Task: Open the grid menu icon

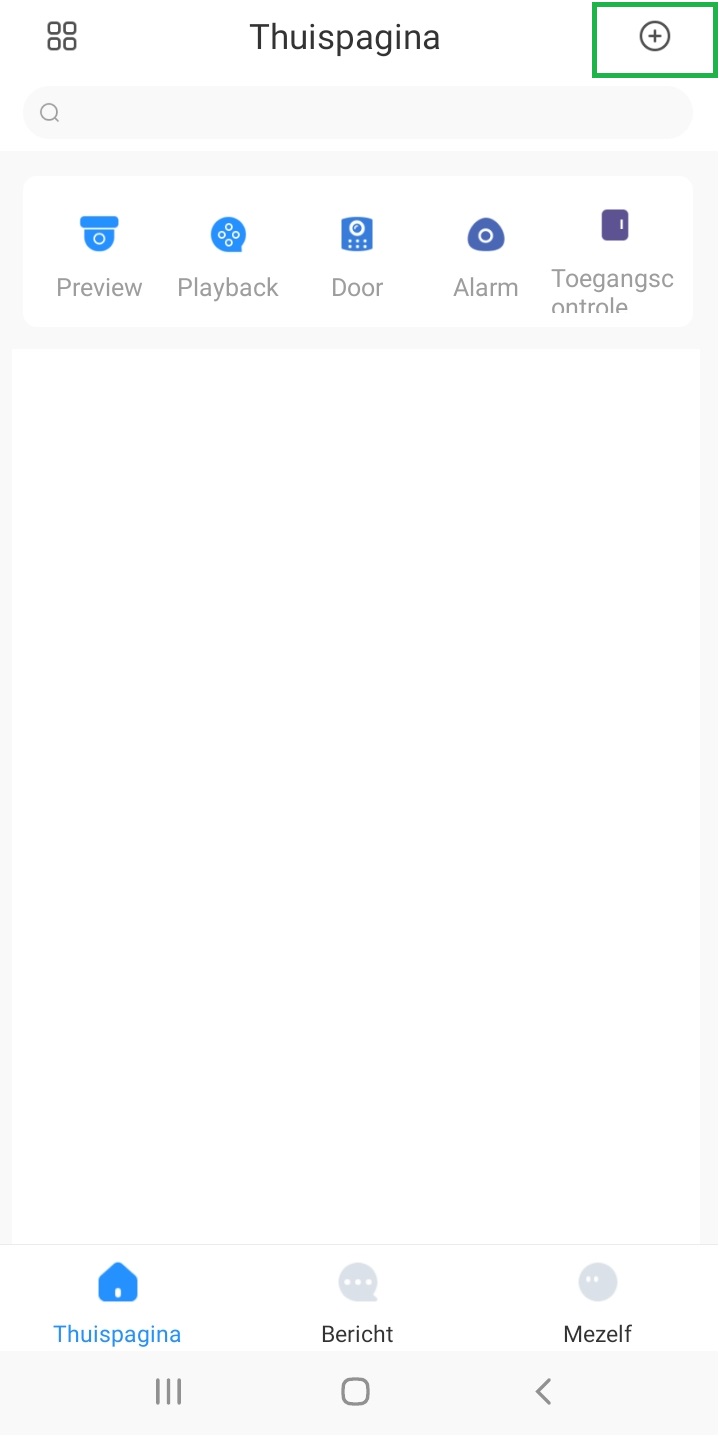Action: [x=62, y=37]
